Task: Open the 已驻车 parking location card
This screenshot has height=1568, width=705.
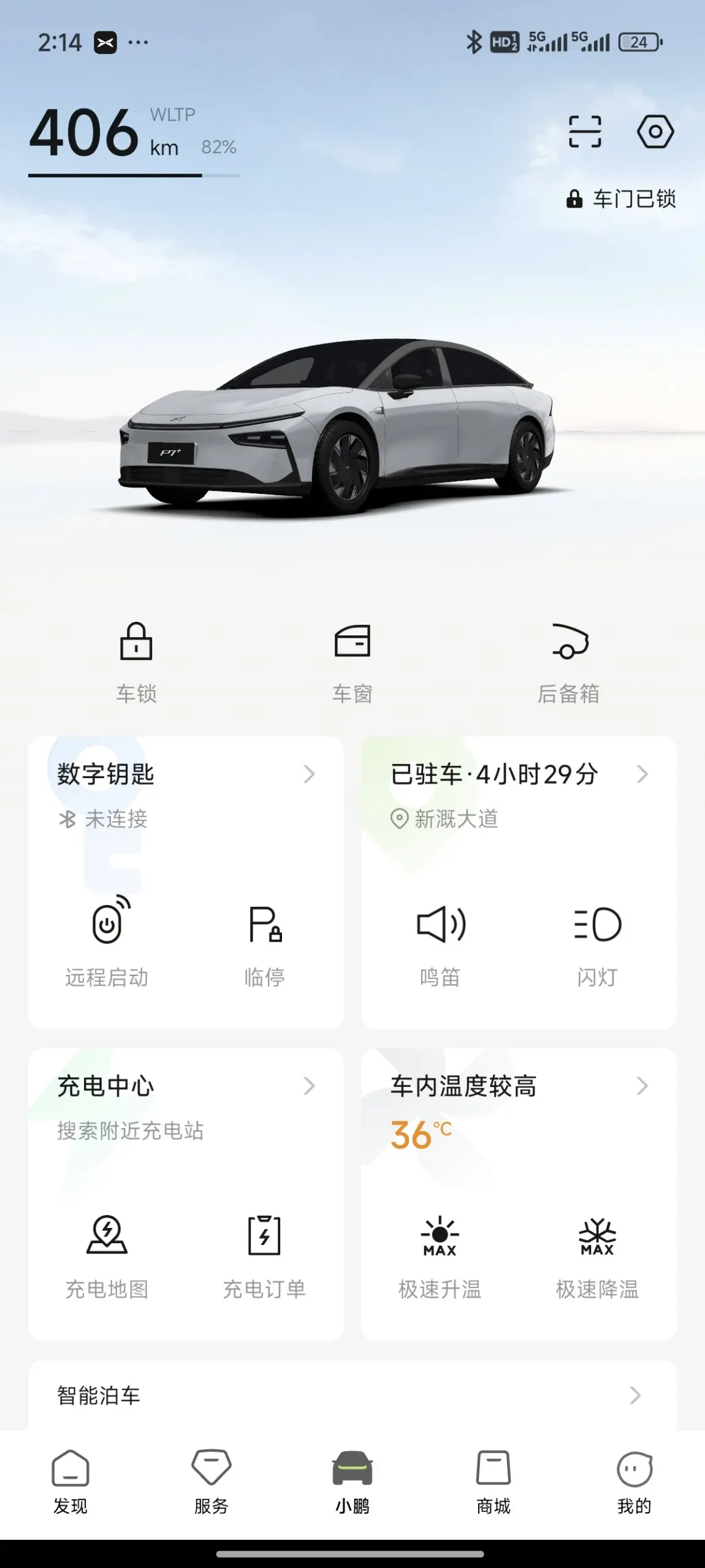Action: tap(518, 775)
